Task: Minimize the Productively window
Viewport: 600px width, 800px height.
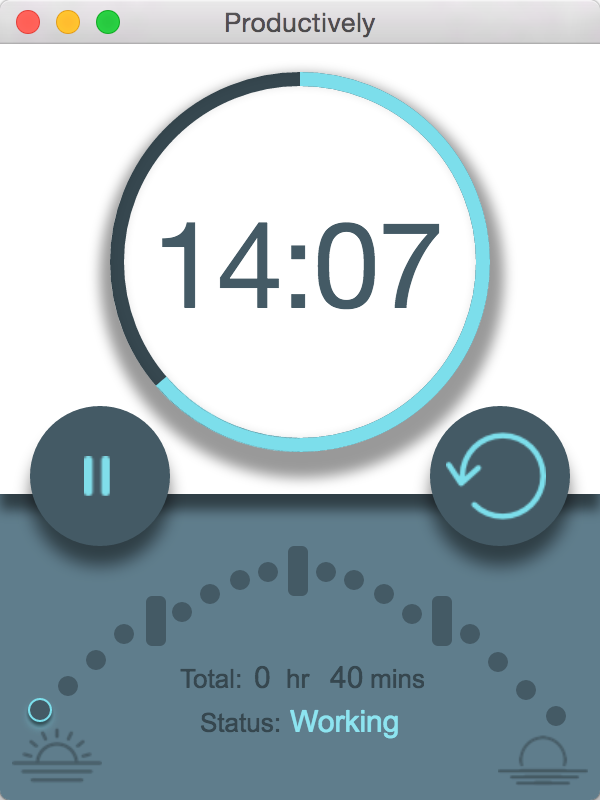Action: click(68, 22)
